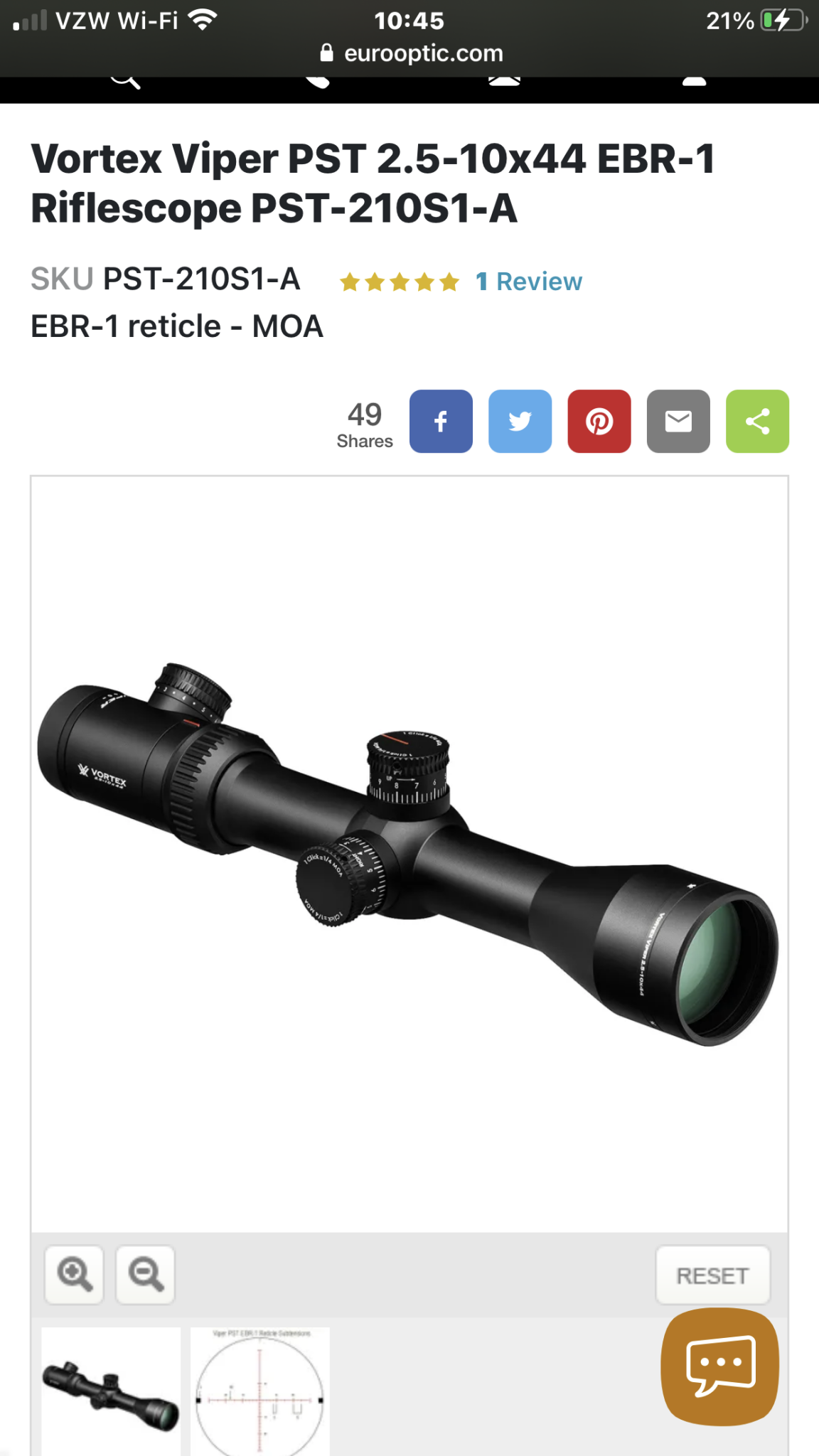Open the main riflescope product image

(409, 854)
